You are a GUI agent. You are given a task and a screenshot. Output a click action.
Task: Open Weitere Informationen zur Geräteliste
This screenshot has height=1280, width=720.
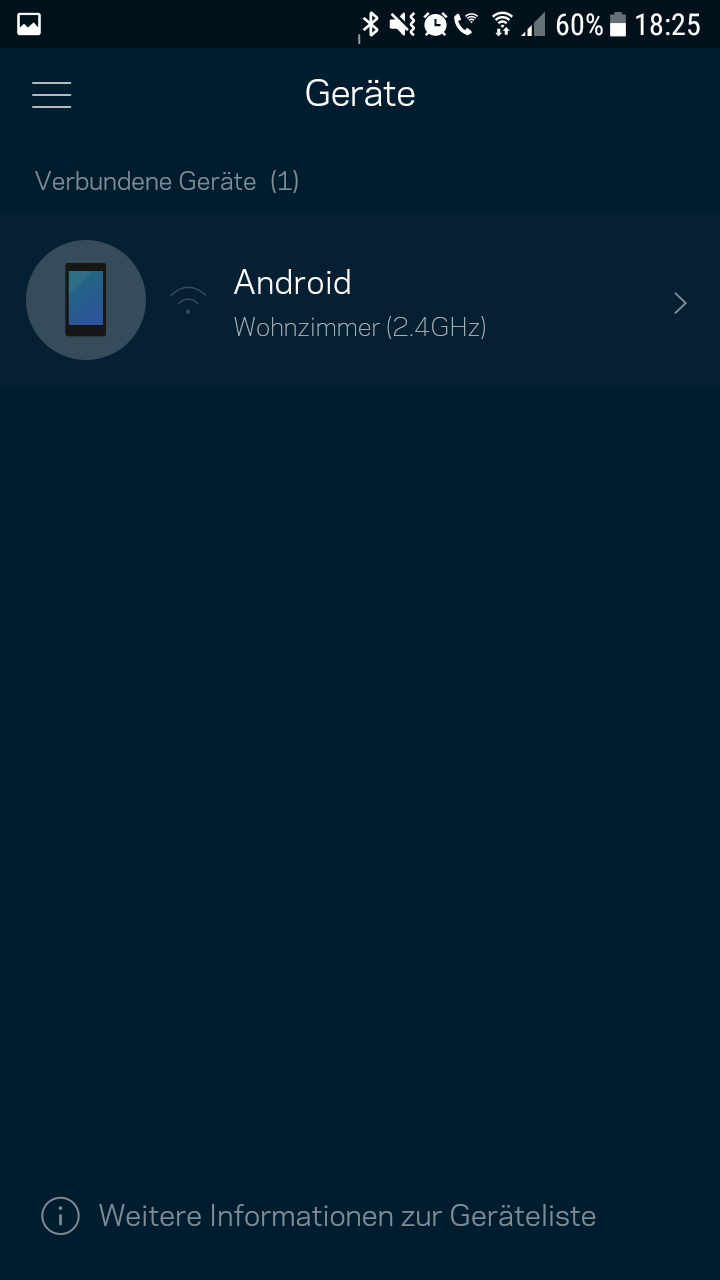pos(346,1216)
